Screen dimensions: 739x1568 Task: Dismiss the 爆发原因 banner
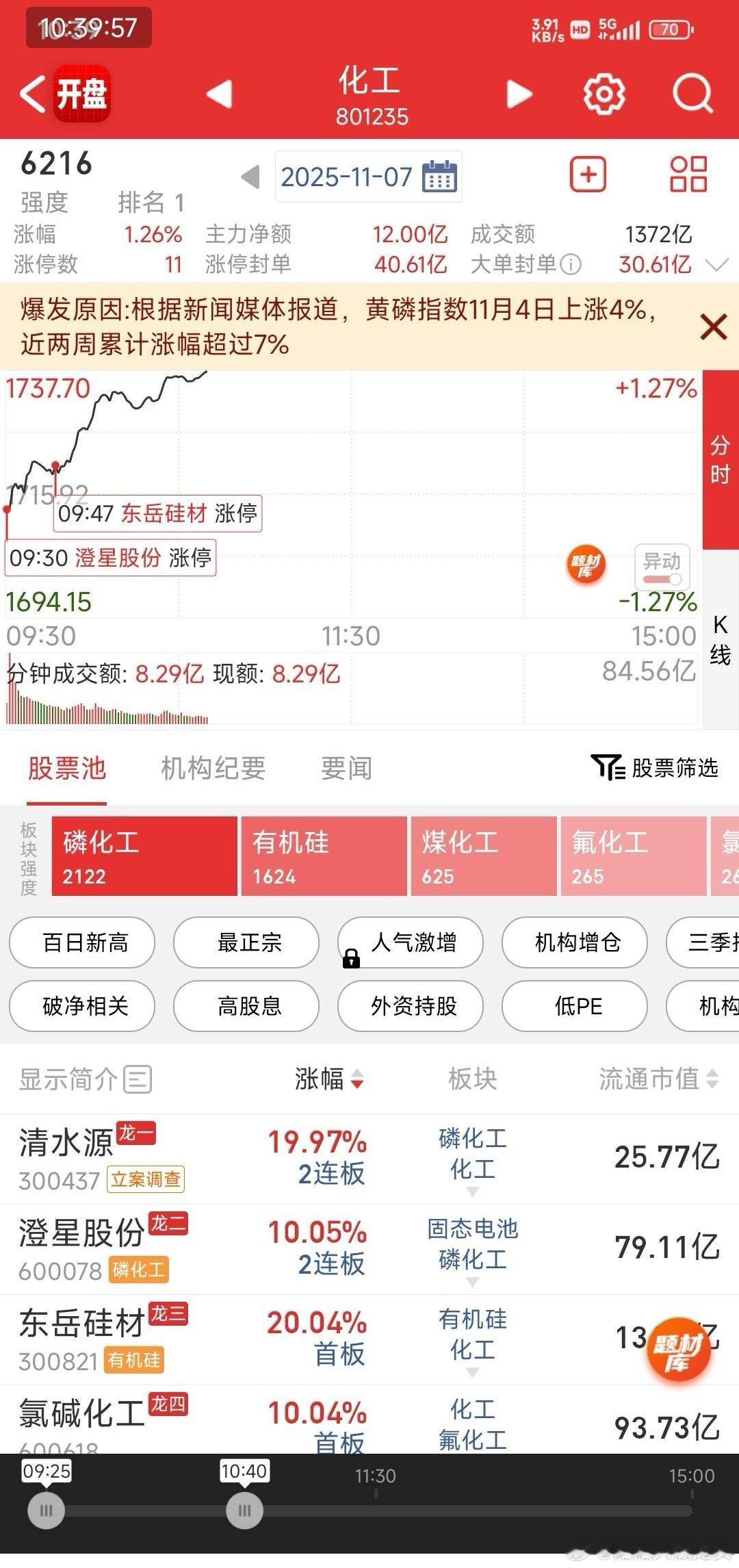tap(714, 327)
